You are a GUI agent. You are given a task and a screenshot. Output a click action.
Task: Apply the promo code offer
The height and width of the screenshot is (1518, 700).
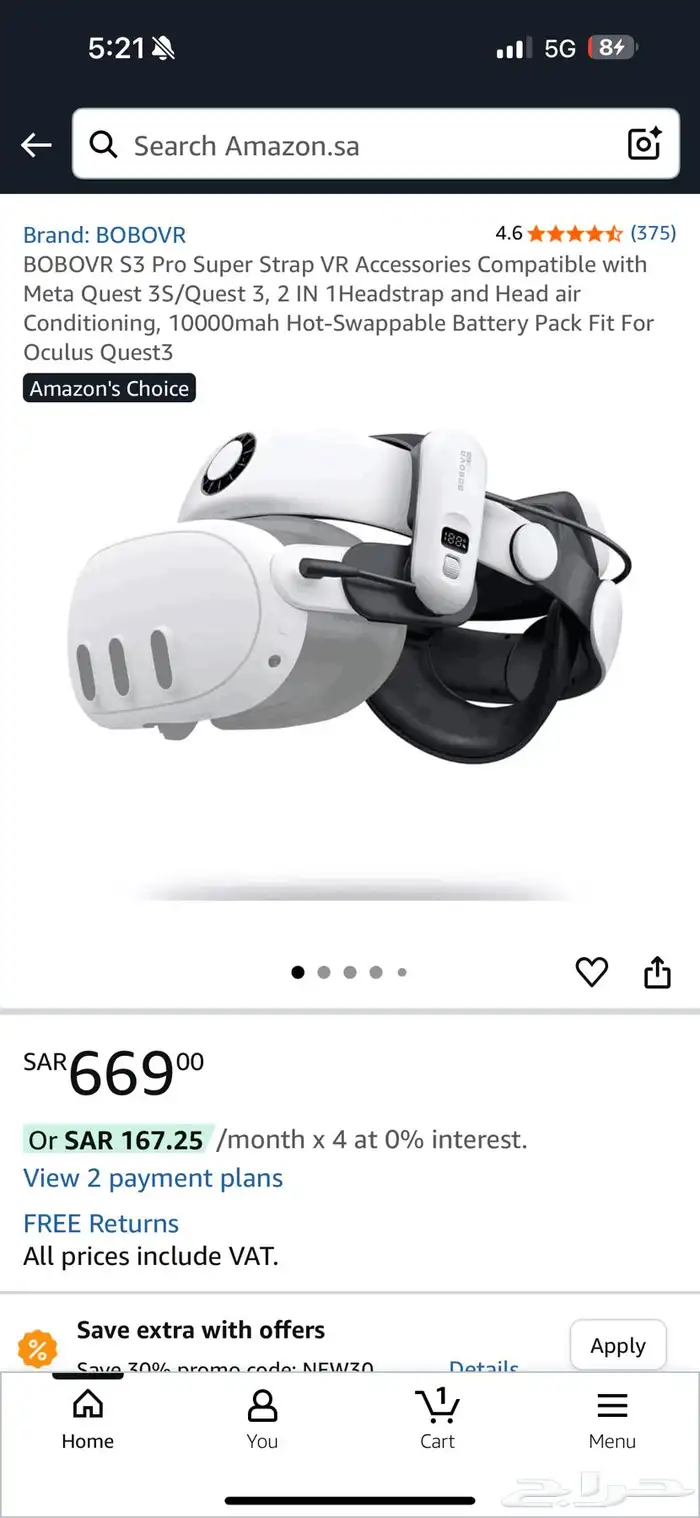pyautogui.click(x=617, y=1346)
